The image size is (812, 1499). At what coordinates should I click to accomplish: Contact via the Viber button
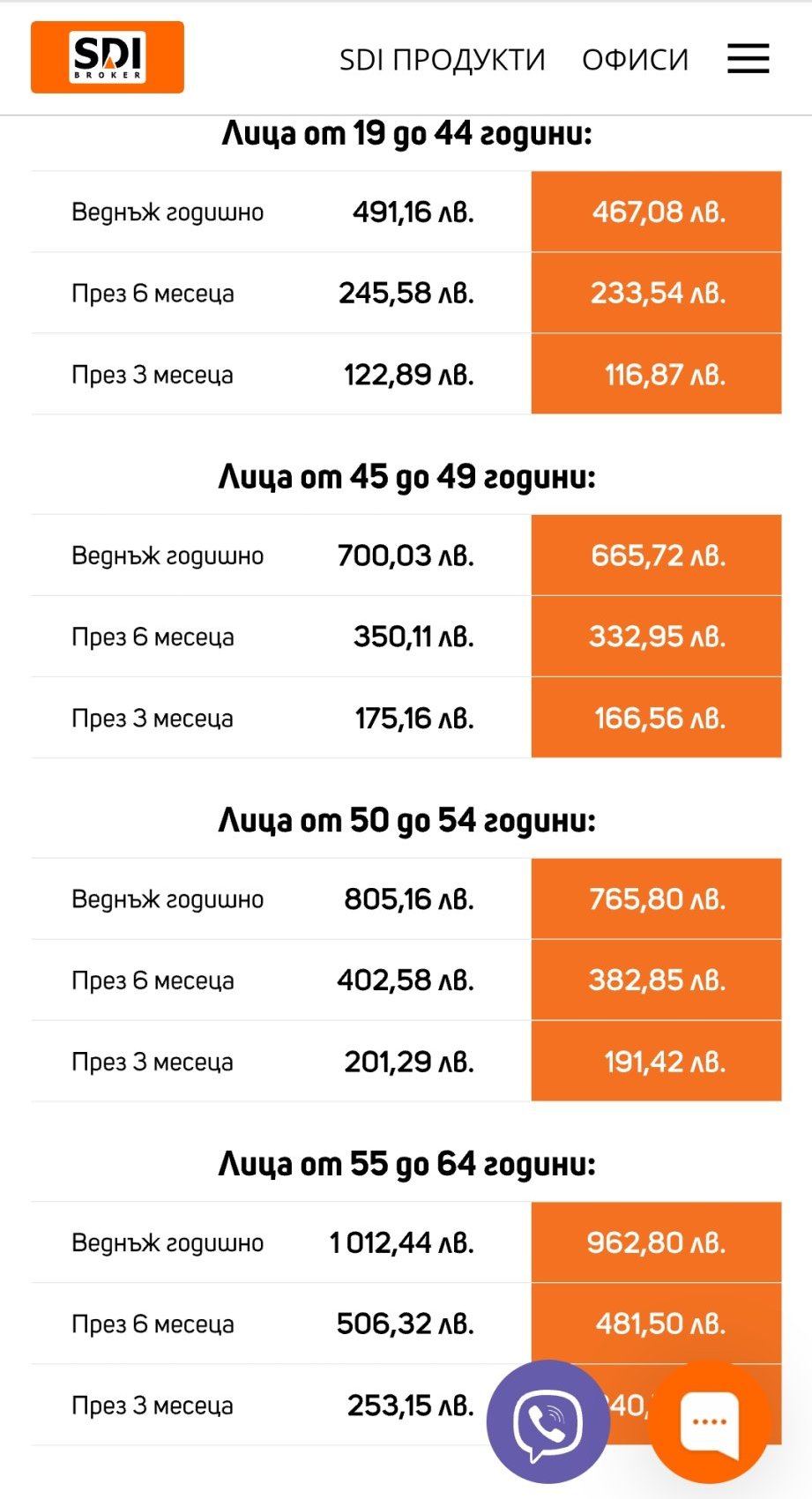point(548,1421)
